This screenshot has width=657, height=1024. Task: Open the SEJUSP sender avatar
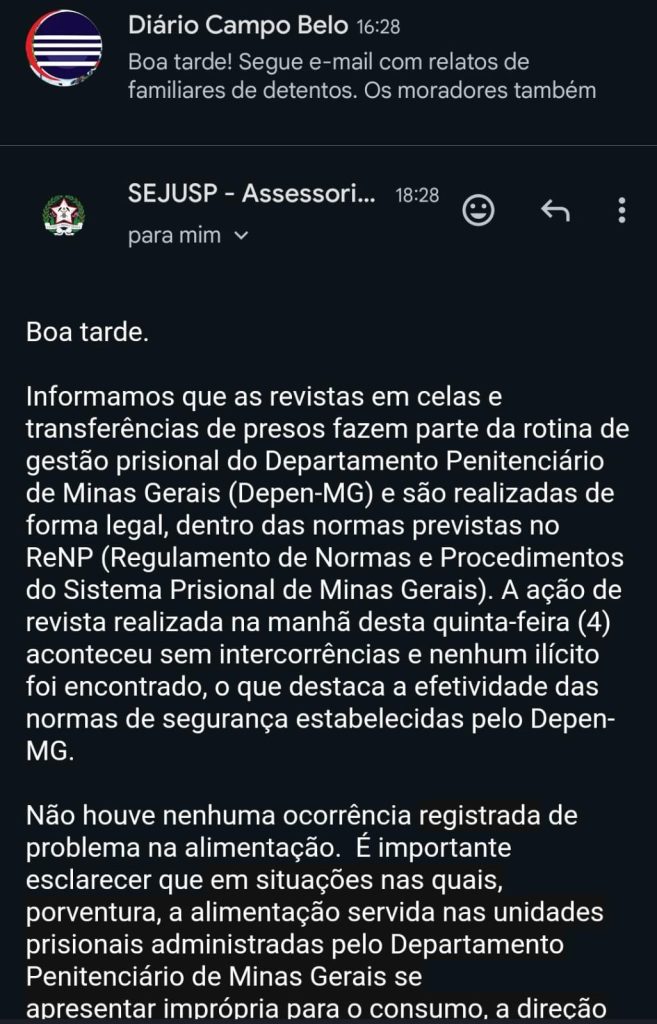point(63,216)
